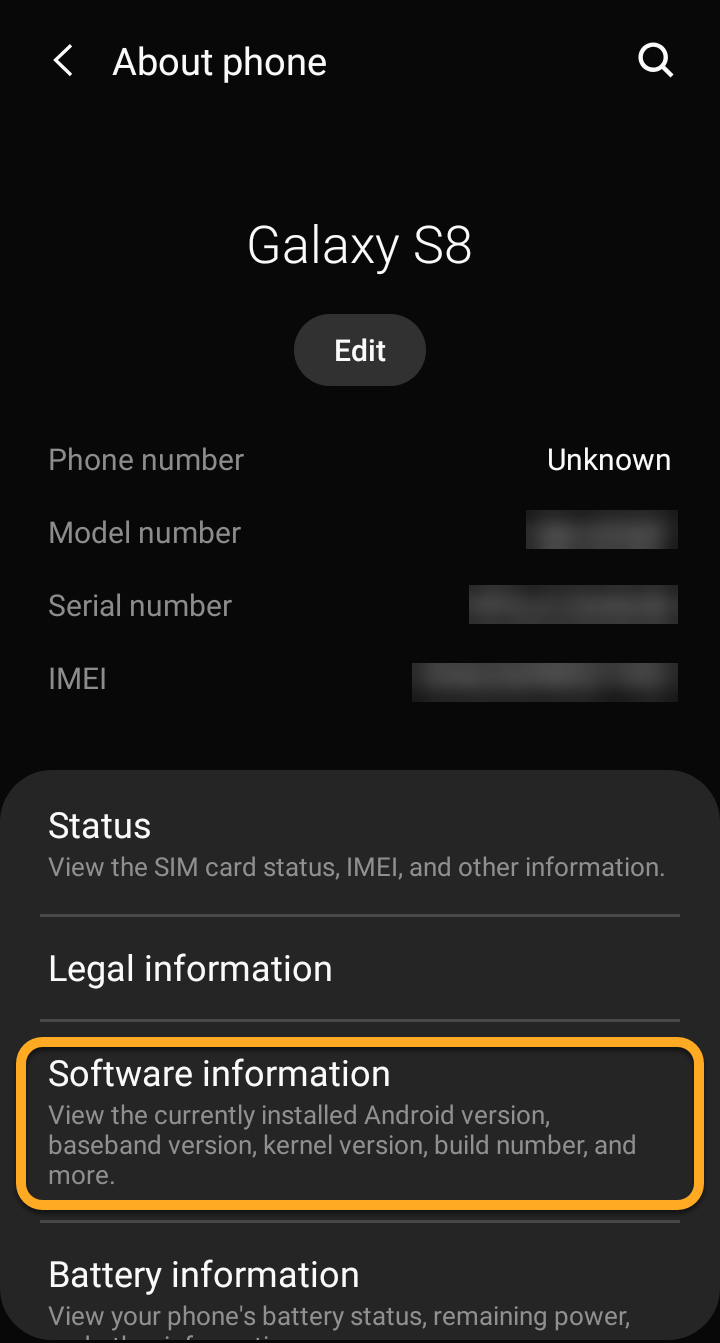This screenshot has width=720, height=1343.
Task: Open the search icon
Action: click(x=655, y=62)
